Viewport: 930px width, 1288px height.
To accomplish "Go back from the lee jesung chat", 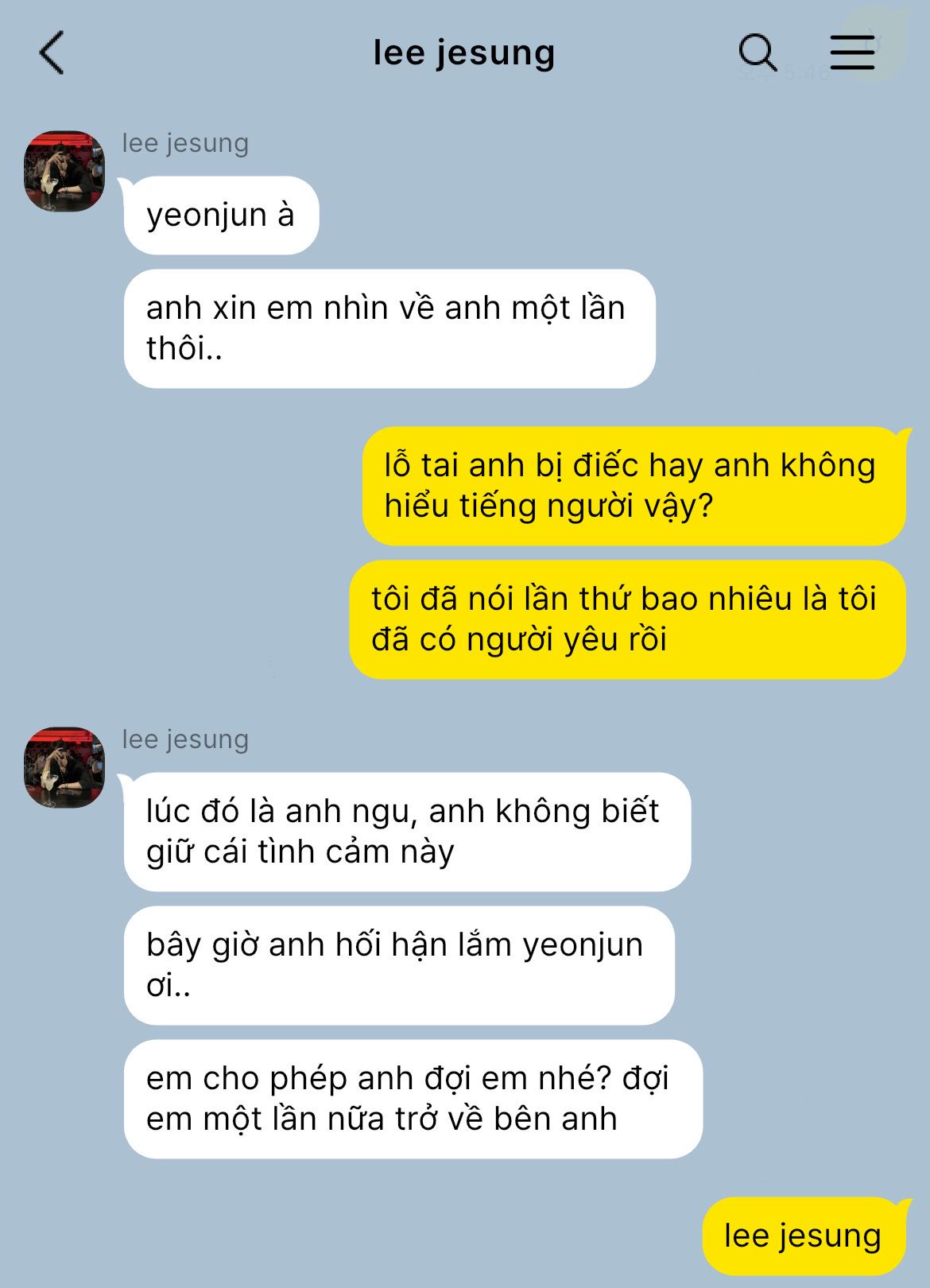I will [52, 53].
